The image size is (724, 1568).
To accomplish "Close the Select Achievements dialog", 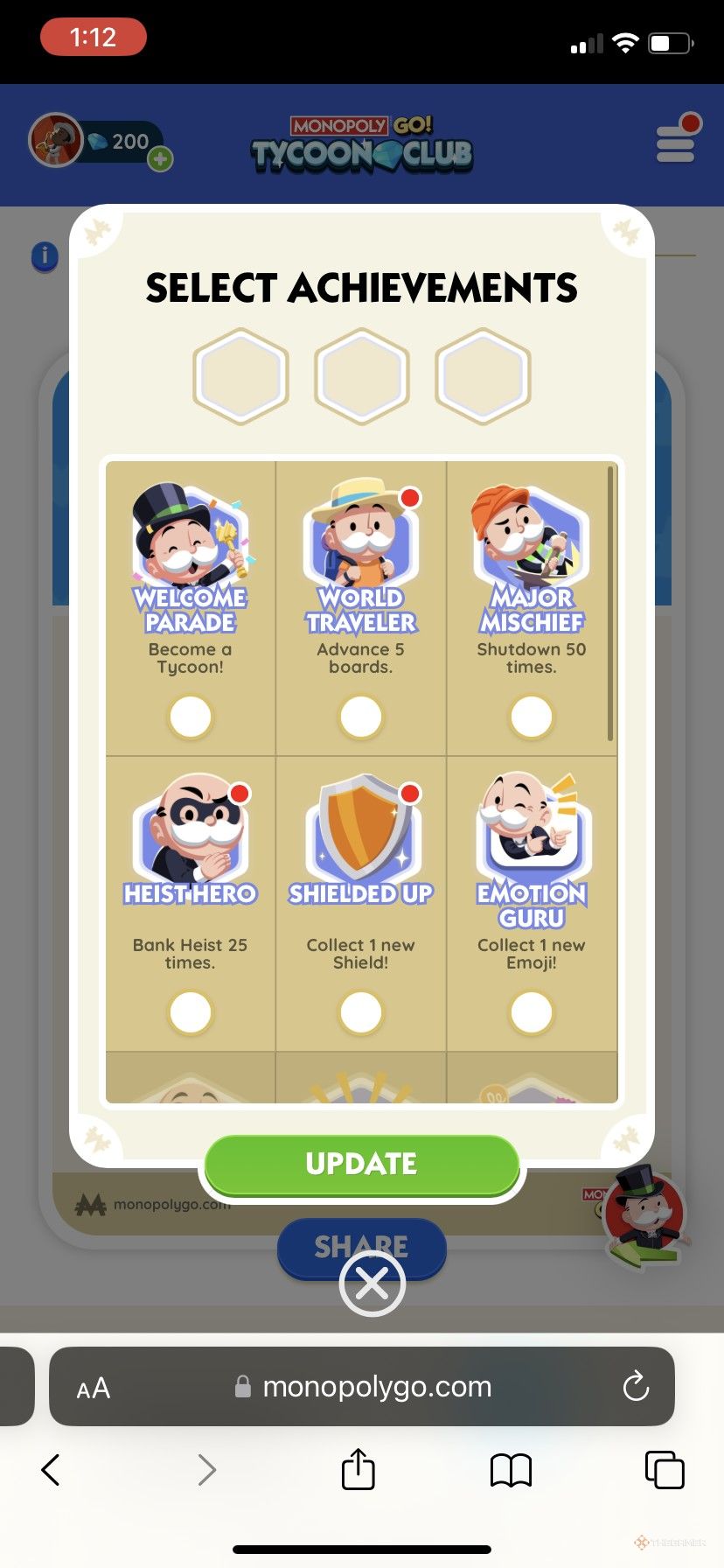I will [372, 1284].
